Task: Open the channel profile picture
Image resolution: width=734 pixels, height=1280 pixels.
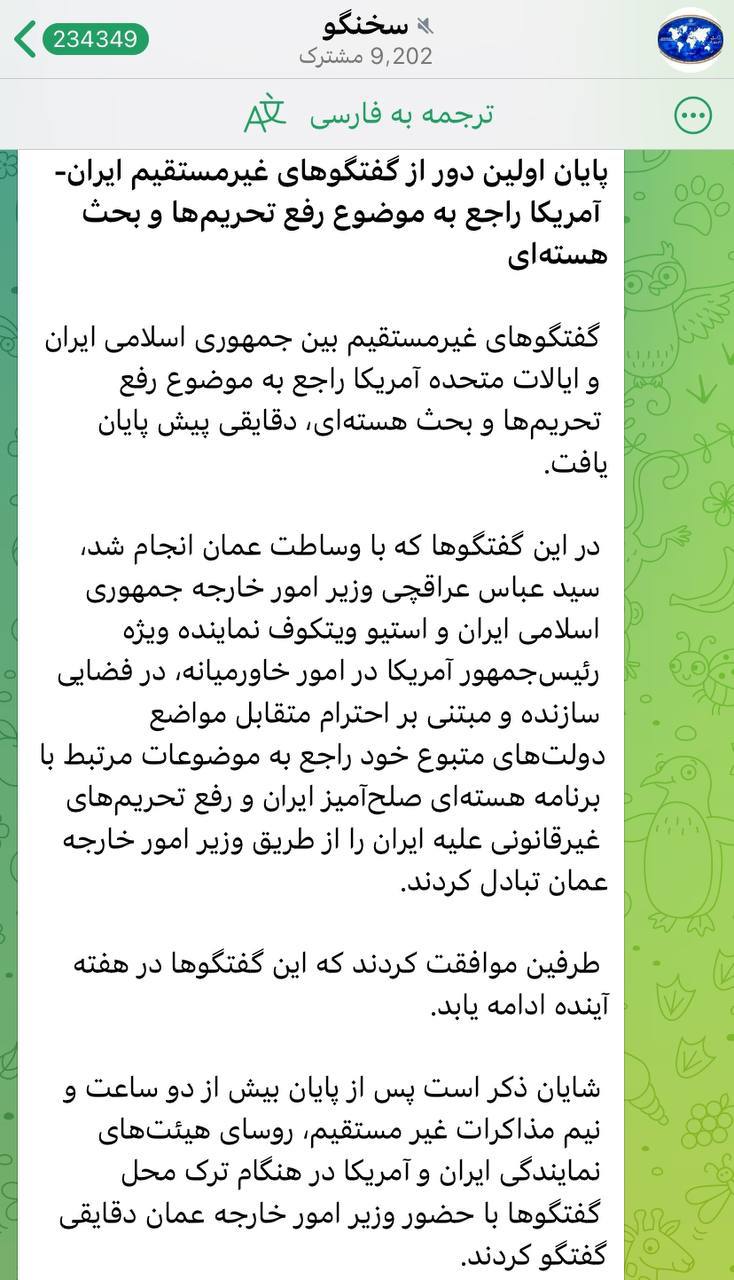Action: [690, 40]
